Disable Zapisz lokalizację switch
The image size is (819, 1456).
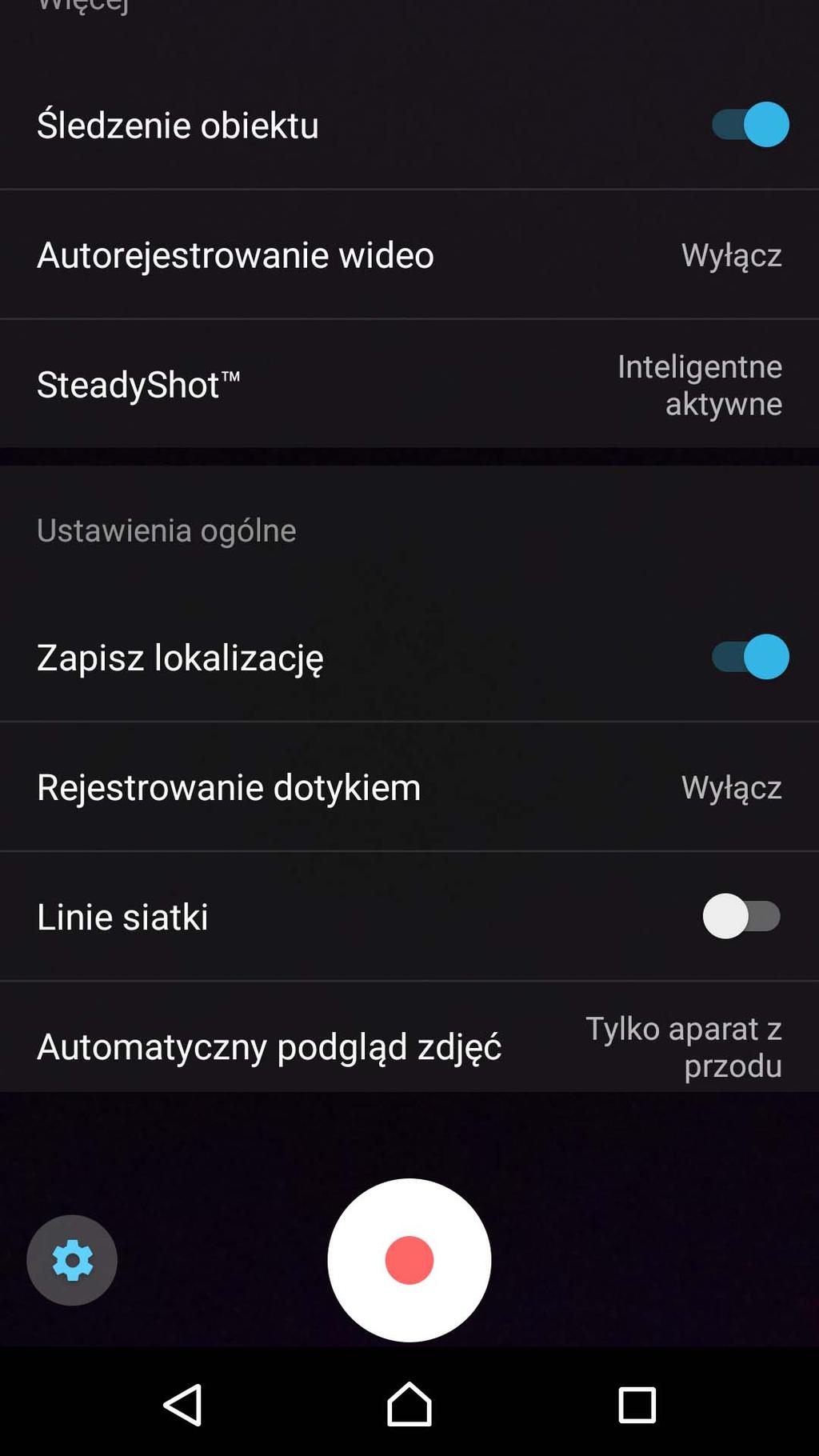click(x=750, y=657)
